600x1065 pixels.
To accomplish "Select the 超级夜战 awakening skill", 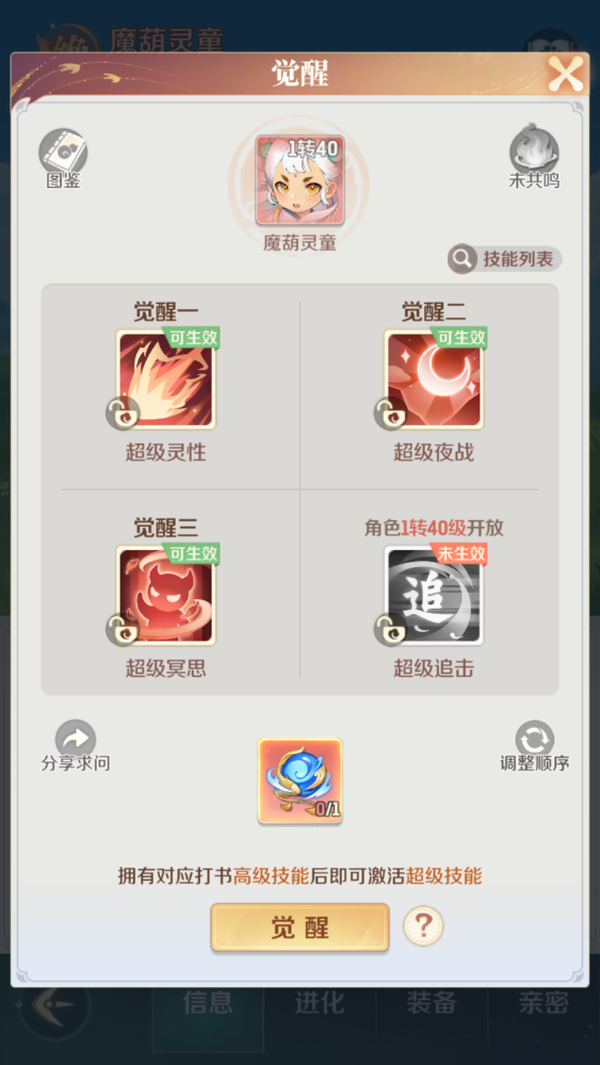I will pyautogui.click(x=434, y=380).
